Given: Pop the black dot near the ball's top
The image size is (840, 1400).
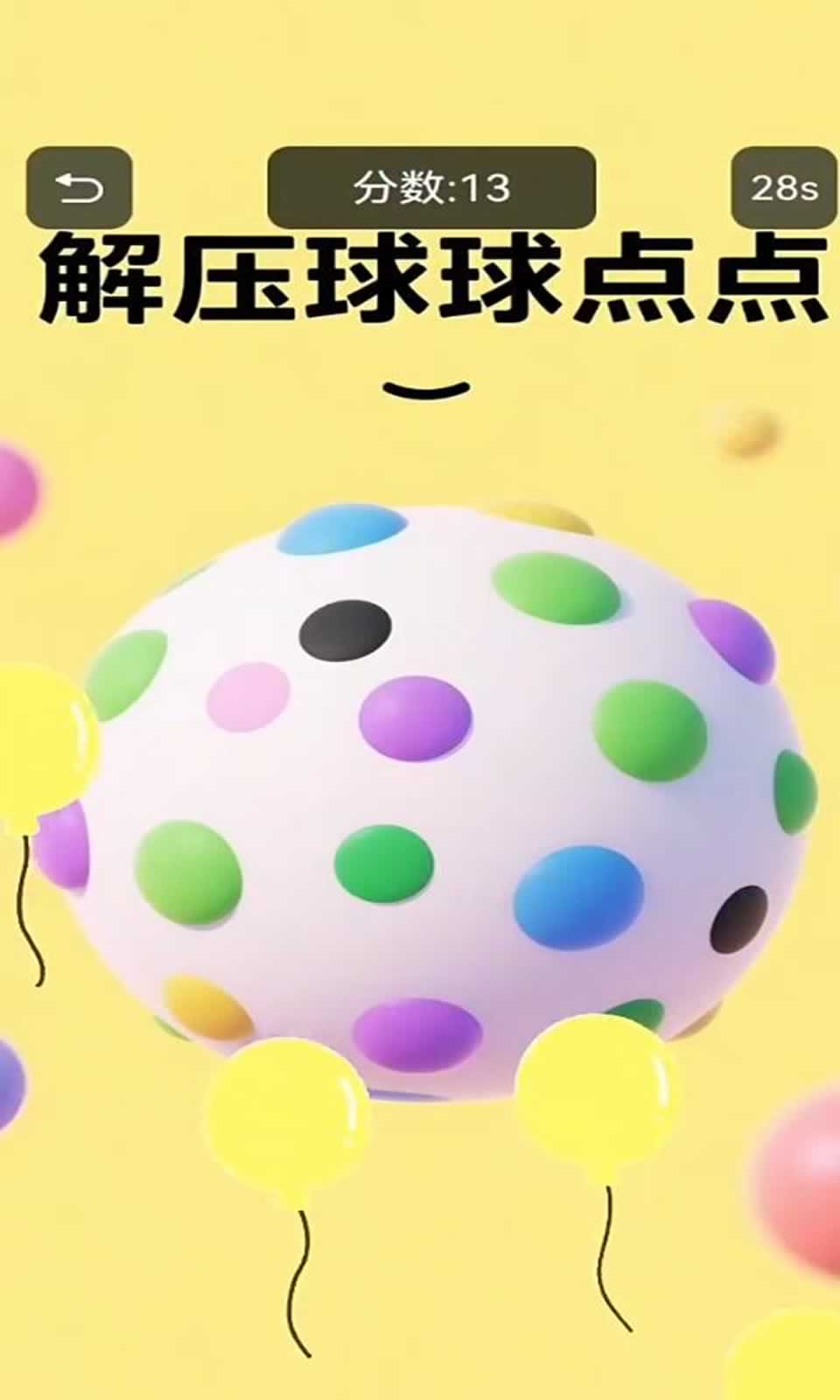Looking at the screenshot, I should 345,630.
